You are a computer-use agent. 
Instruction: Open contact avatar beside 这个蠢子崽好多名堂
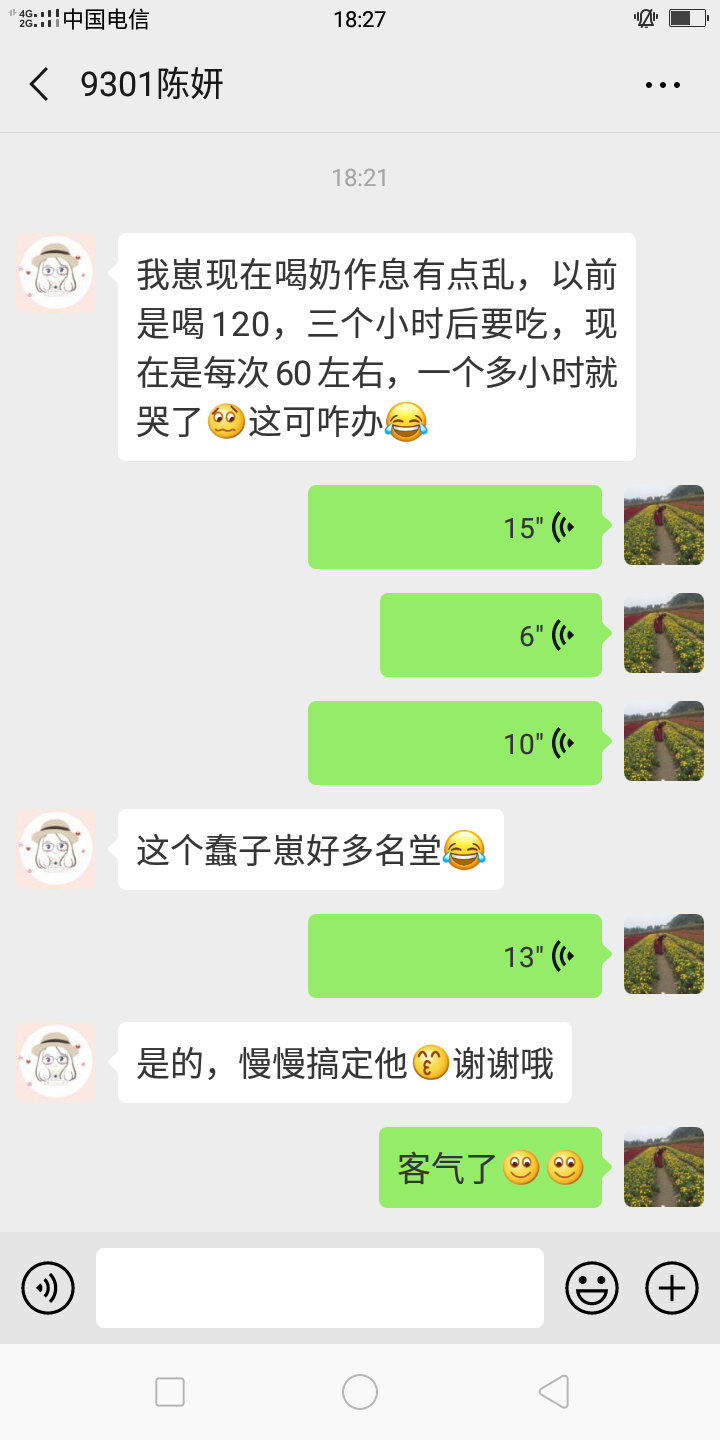56,849
